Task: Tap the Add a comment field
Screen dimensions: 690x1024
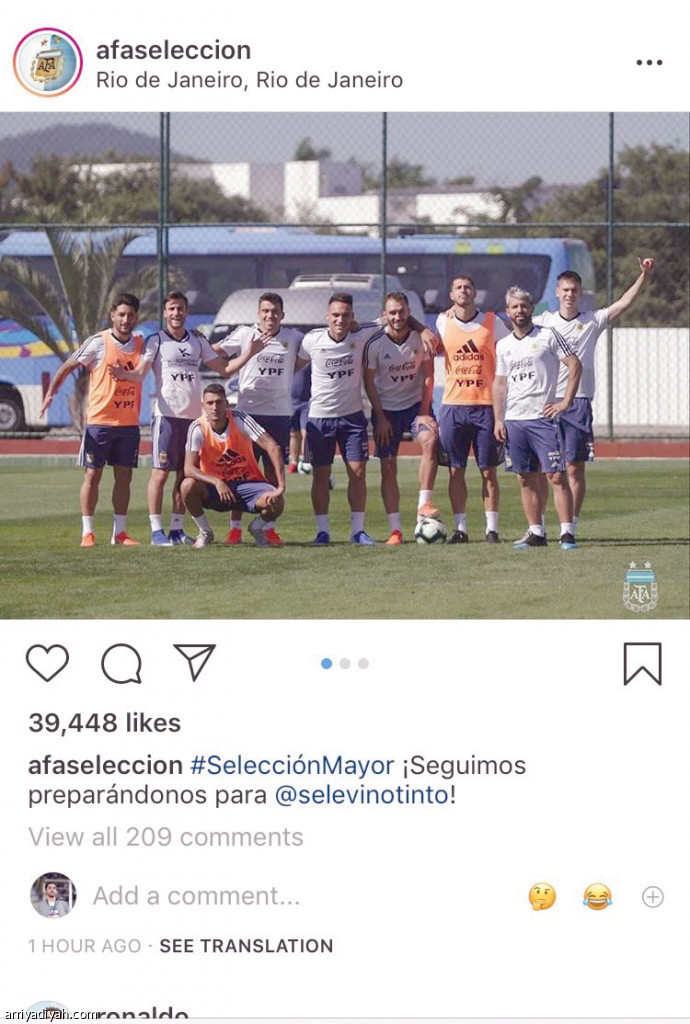Action: (196, 896)
